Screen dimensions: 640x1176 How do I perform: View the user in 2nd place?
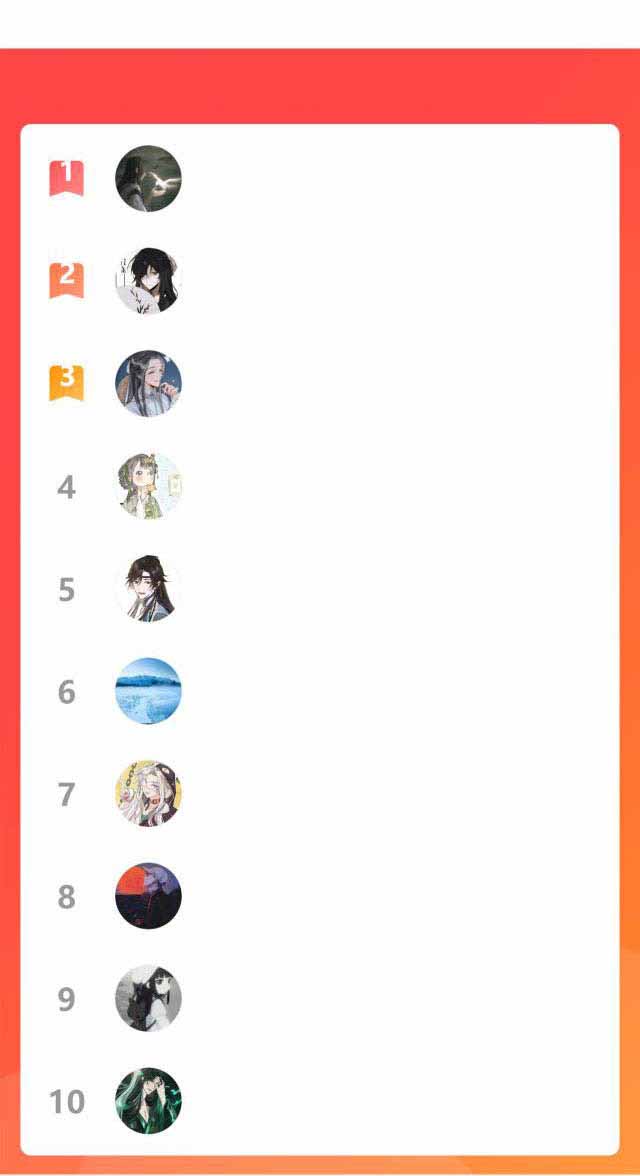148,281
